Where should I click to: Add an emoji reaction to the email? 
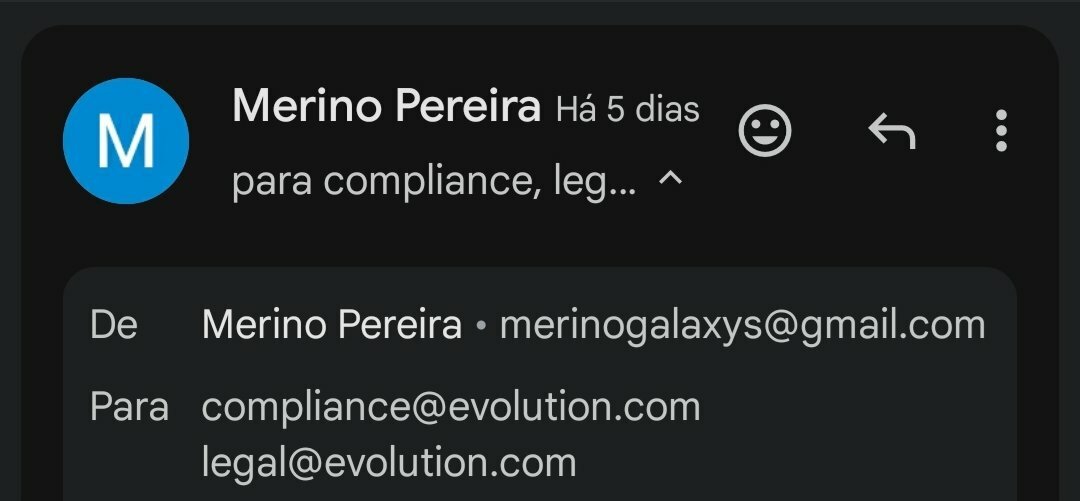pyautogui.click(x=765, y=131)
